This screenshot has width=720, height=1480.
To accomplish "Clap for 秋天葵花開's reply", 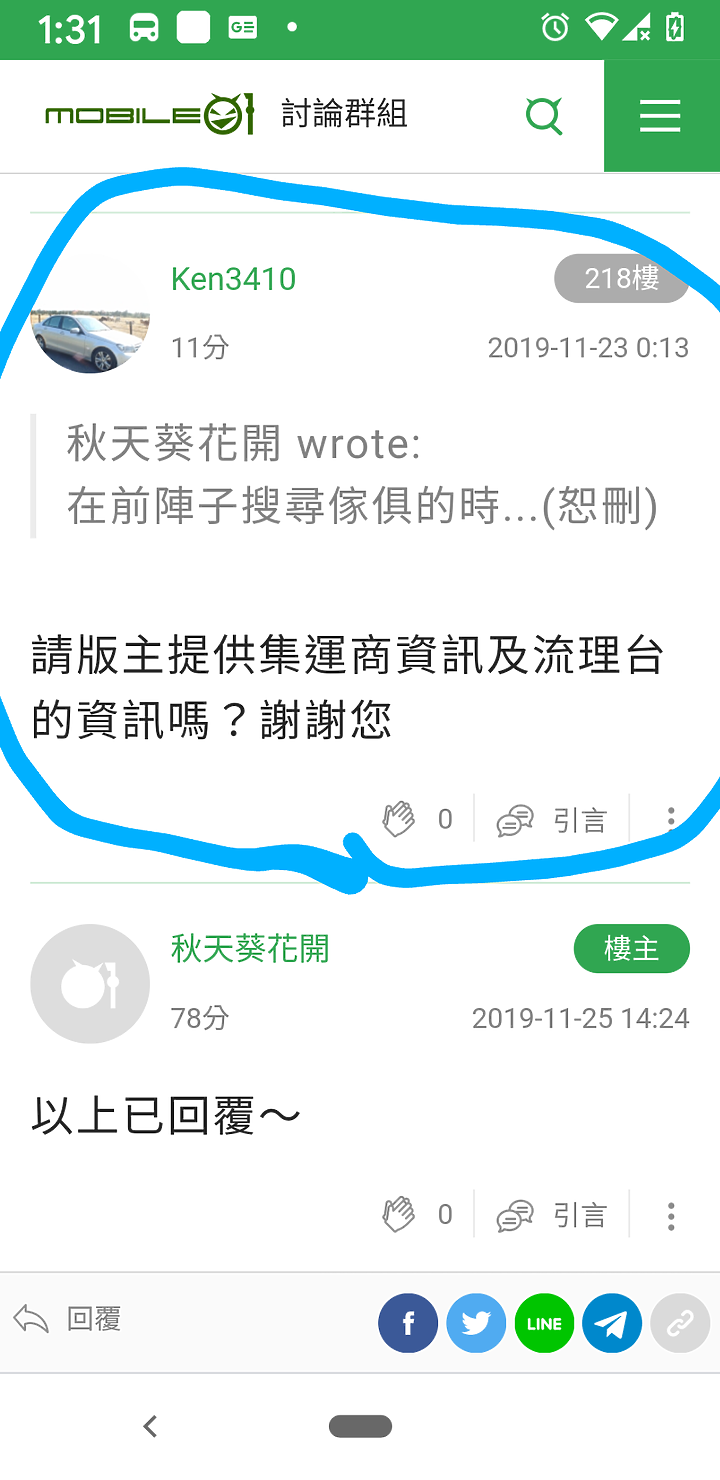I will [x=399, y=1215].
